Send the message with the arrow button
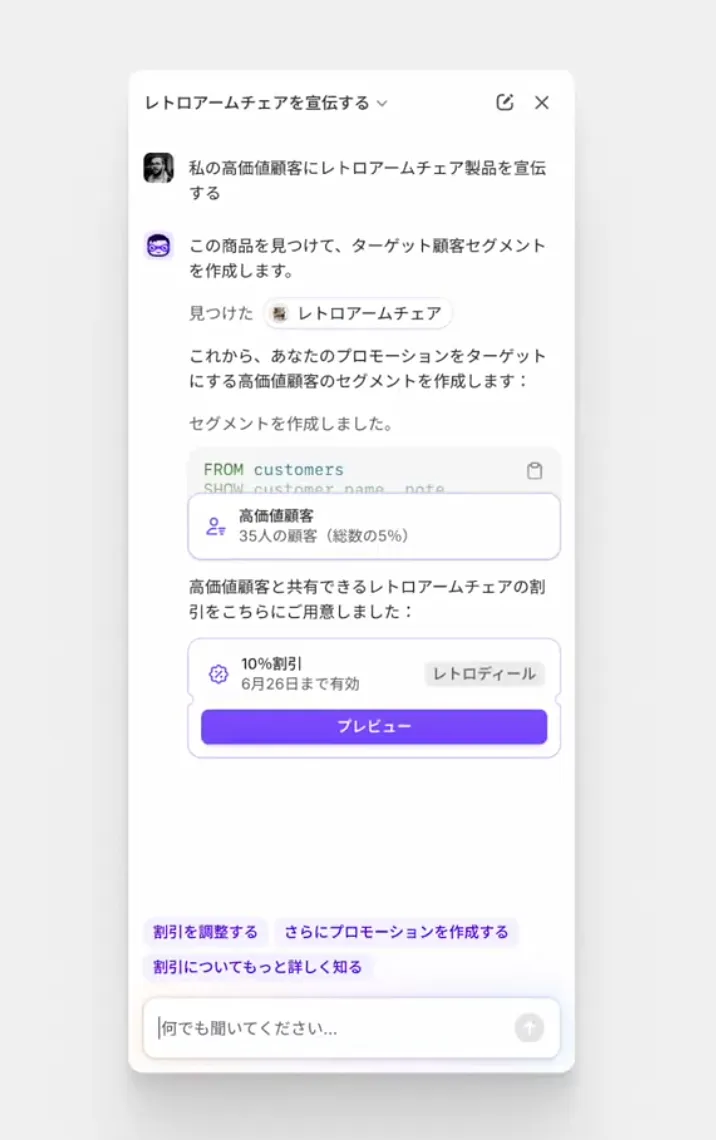The width and height of the screenshot is (716, 1140). (x=529, y=1028)
